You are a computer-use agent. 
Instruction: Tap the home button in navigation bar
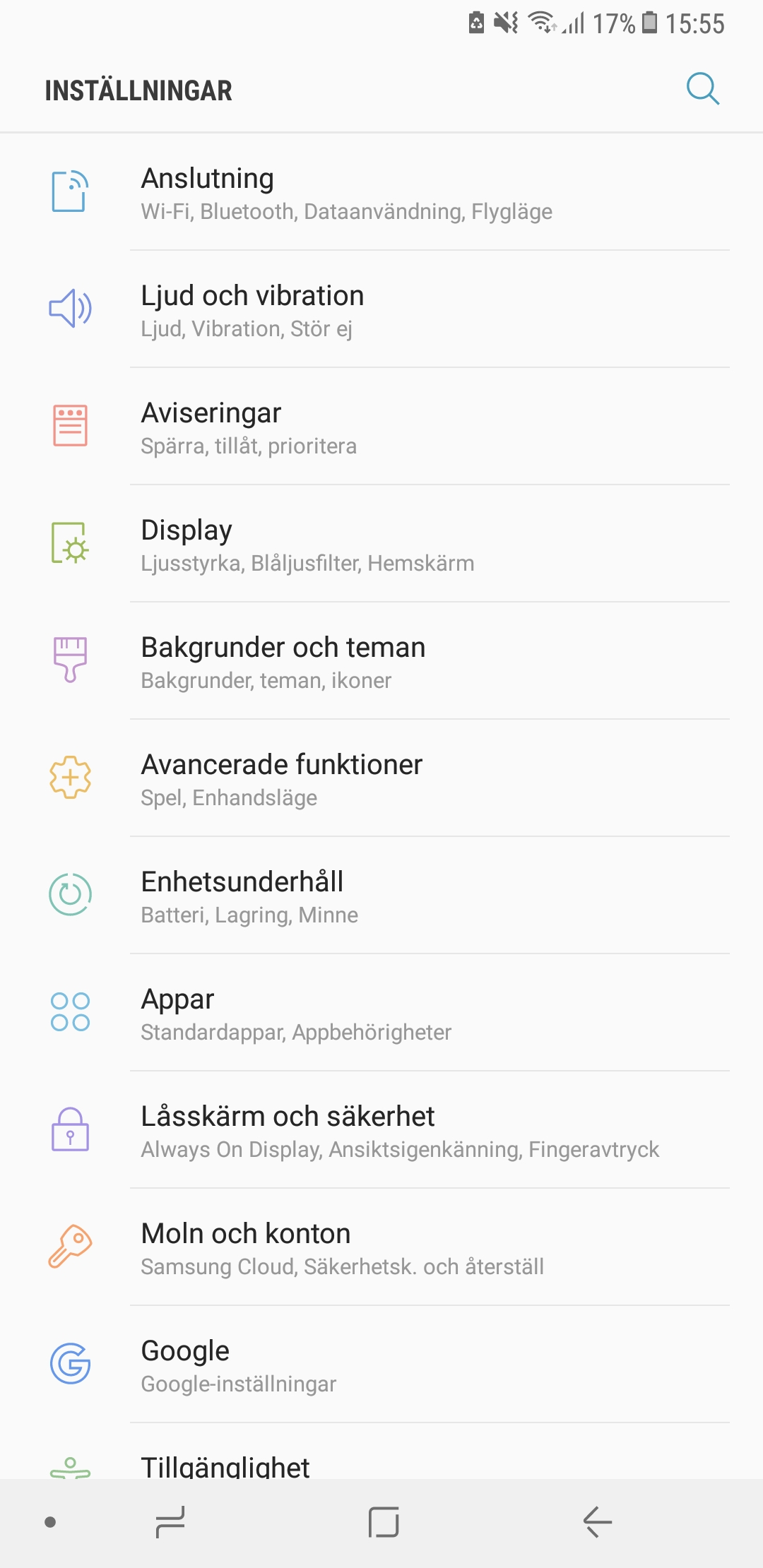pyautogui.click(x=384, y=1522)
